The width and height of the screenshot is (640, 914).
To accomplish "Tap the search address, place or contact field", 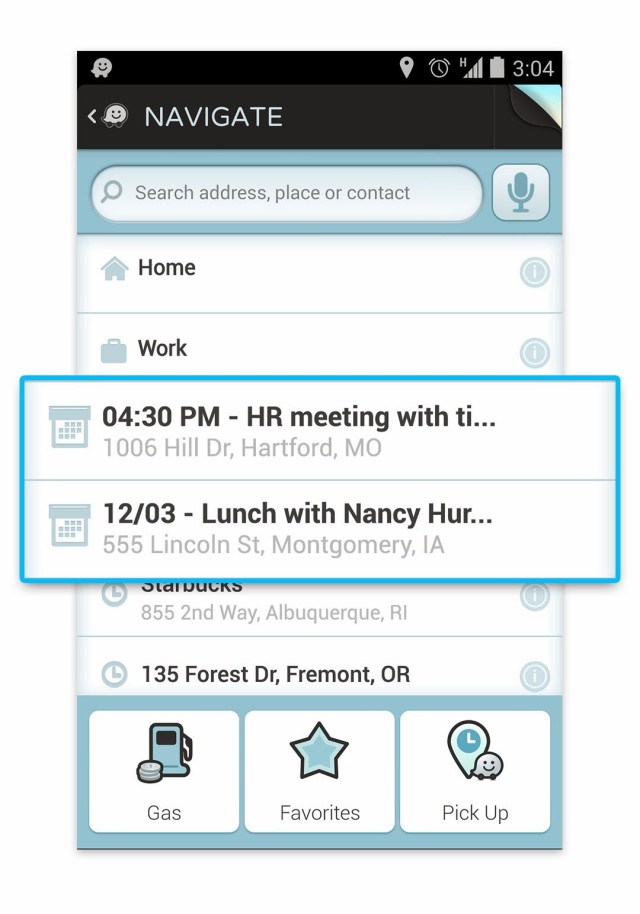I will click(288, 193).
